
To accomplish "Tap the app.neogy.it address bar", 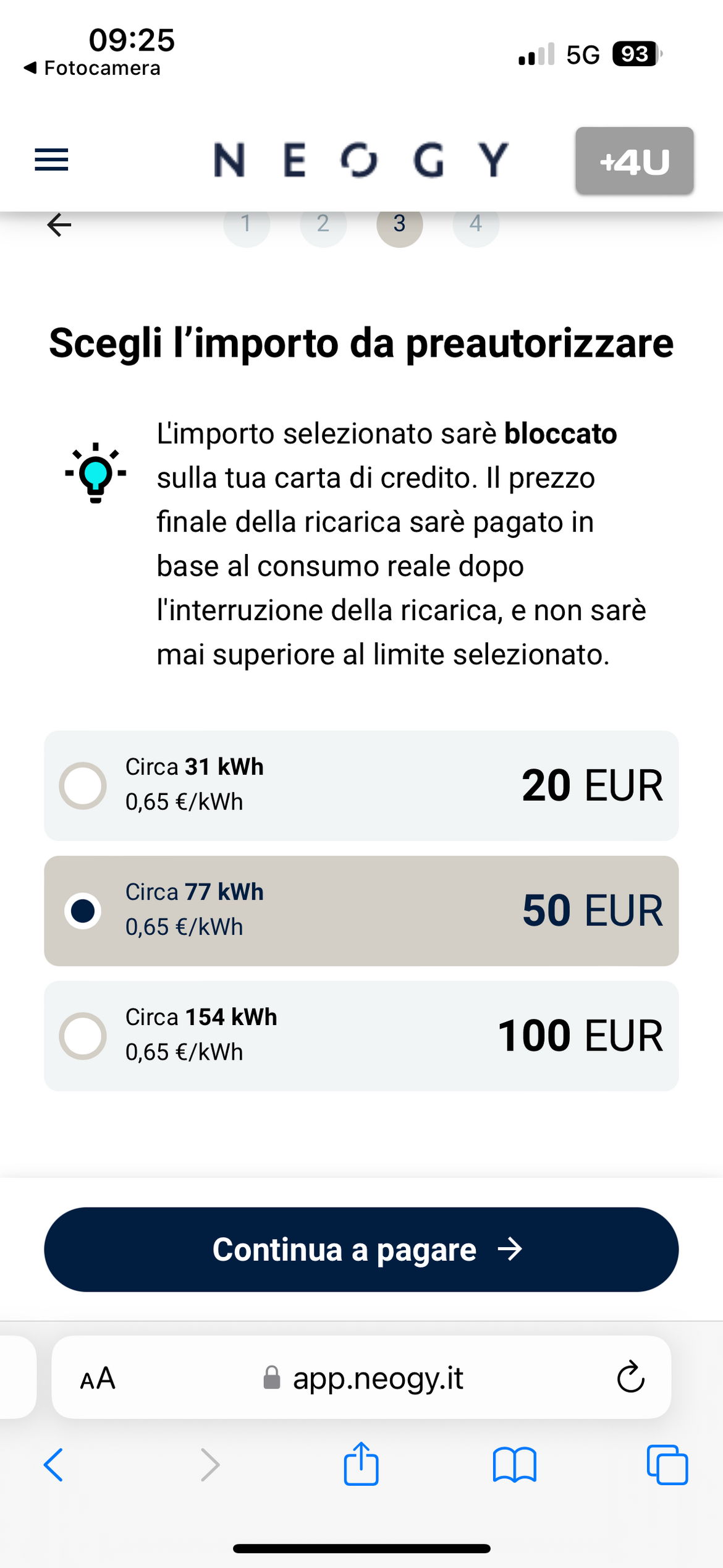I will click(363, 1378).
